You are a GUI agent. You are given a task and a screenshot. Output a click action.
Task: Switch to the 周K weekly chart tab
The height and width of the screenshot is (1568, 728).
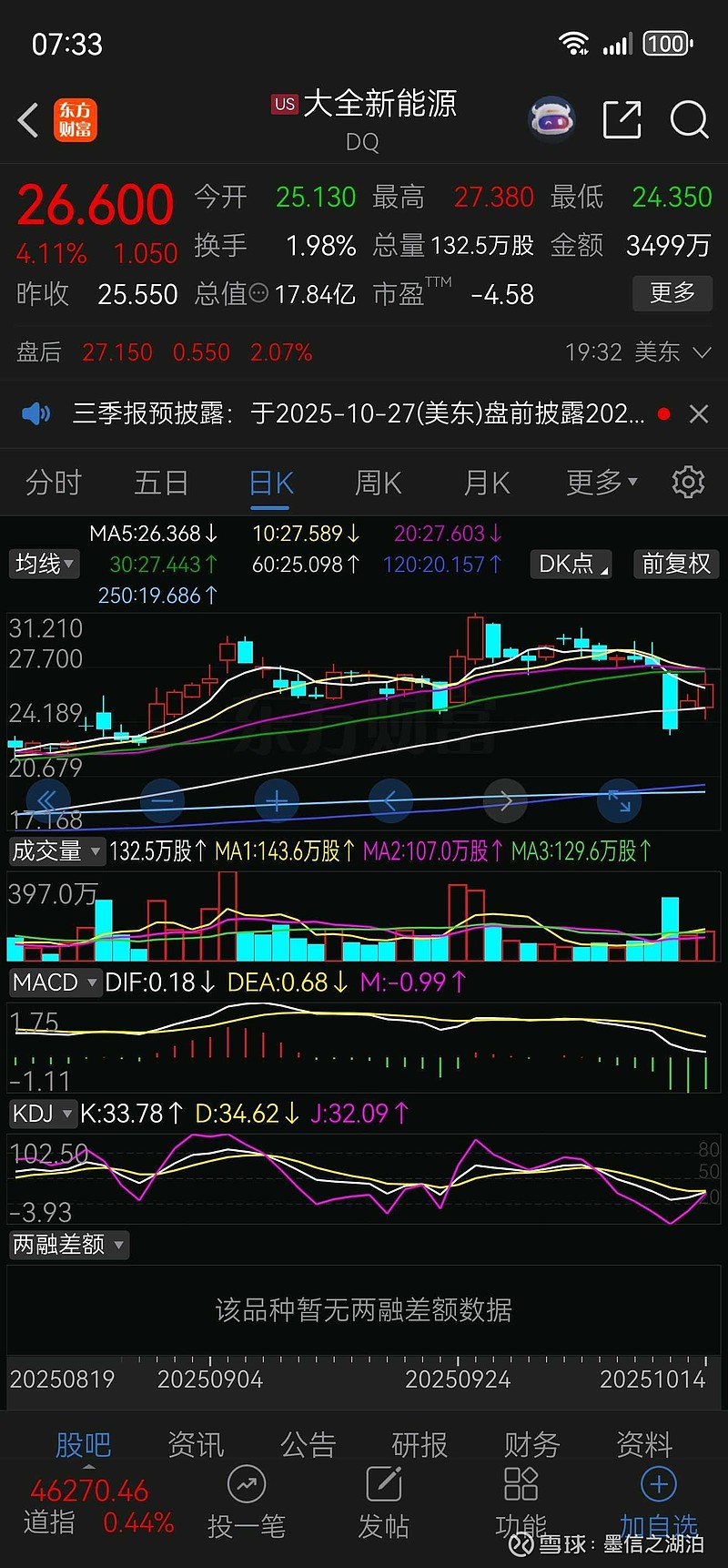click(379, 483)
